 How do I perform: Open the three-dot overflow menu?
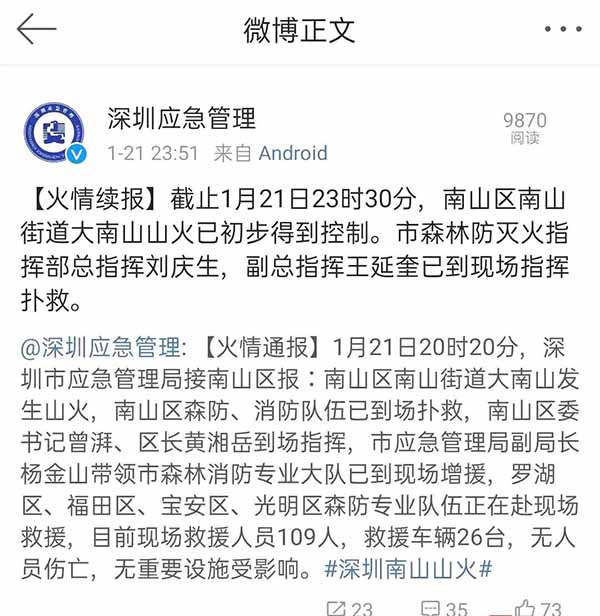coord(562,30)
